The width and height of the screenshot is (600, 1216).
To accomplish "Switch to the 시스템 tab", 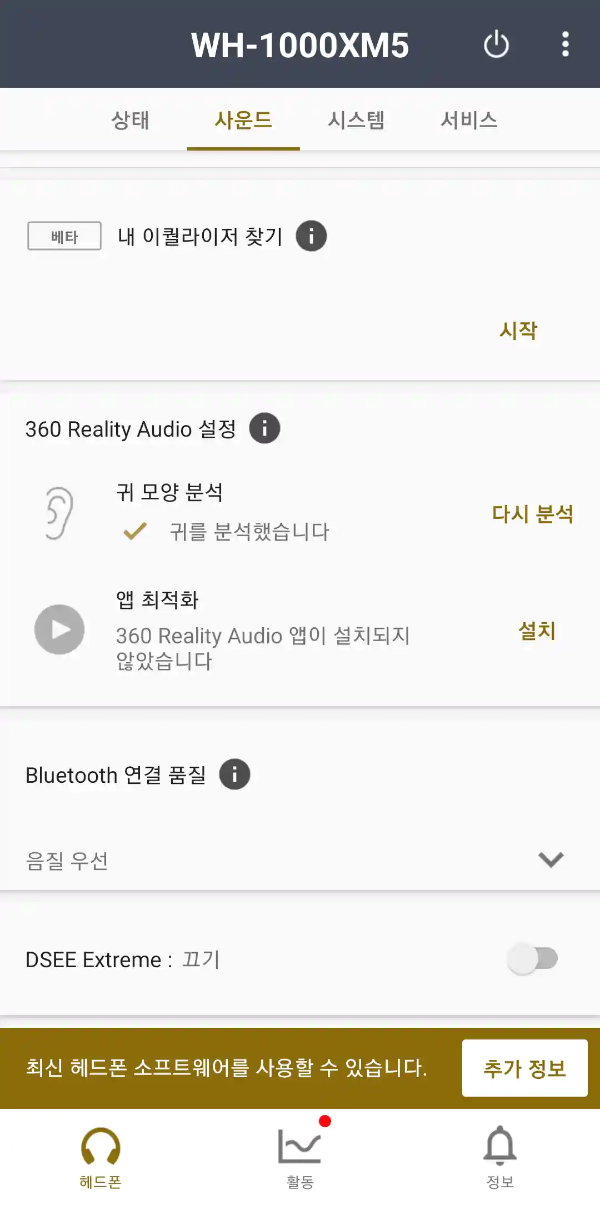I will pos(356,121).
